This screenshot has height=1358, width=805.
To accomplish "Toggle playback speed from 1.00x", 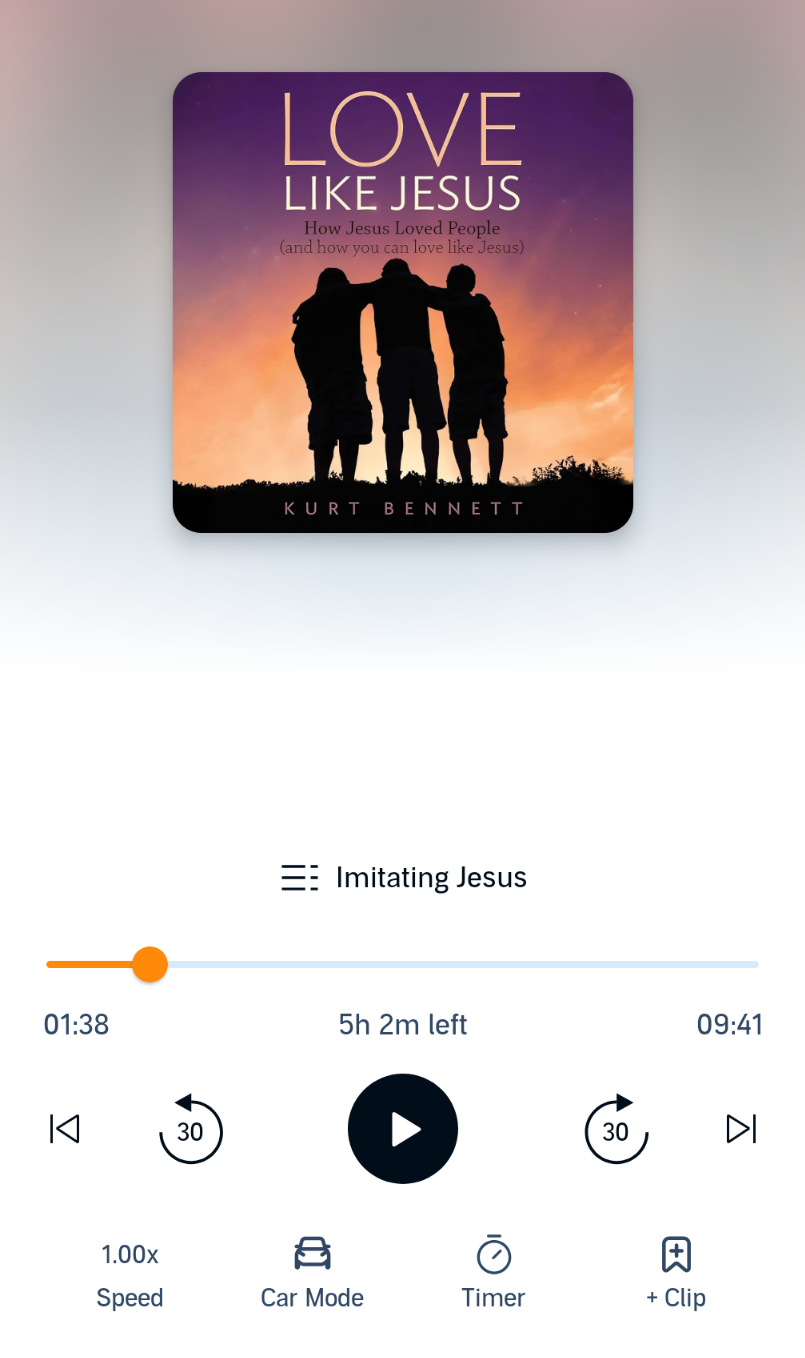I will 130,1271.
